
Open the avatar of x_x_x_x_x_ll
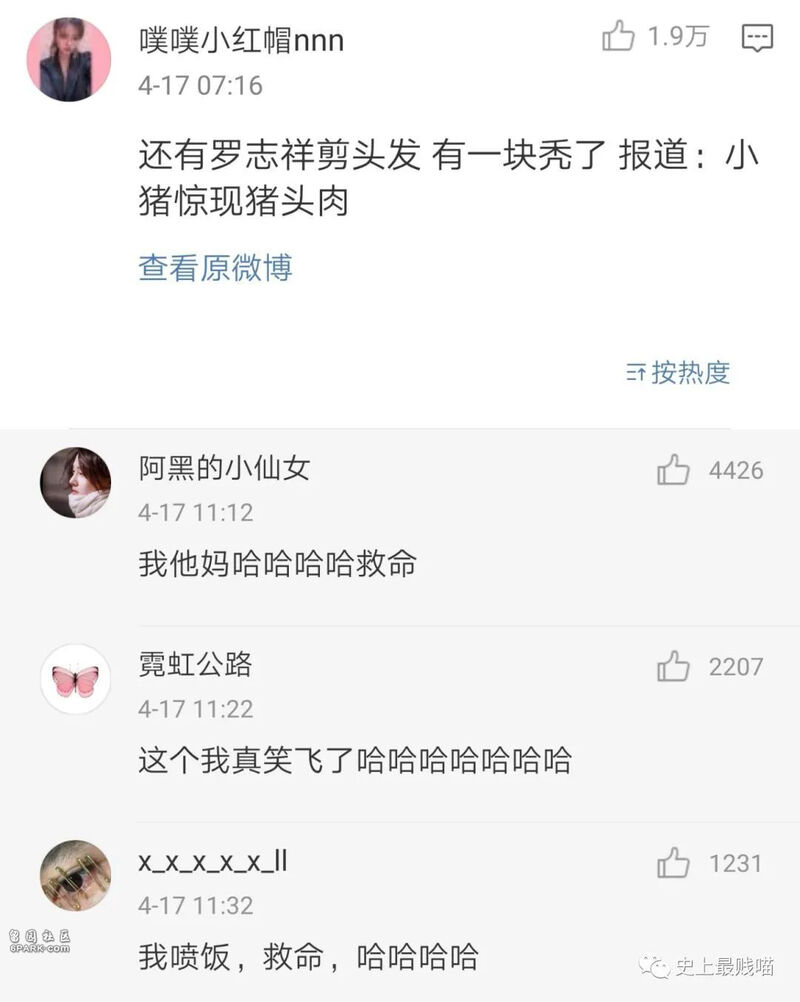pyautogui.click(x=75, y=875)
